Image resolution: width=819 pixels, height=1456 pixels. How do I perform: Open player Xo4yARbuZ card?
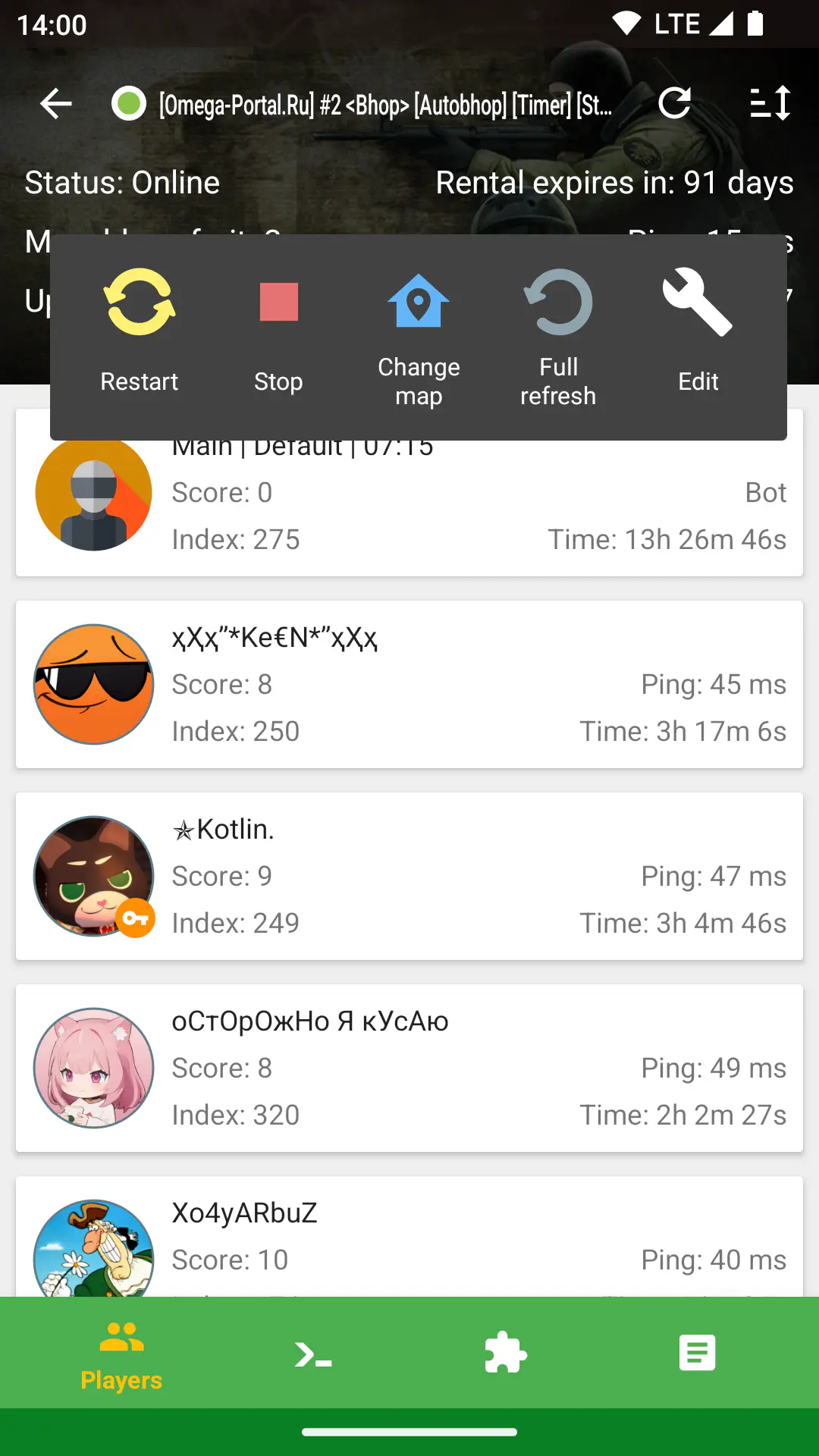409,1236
